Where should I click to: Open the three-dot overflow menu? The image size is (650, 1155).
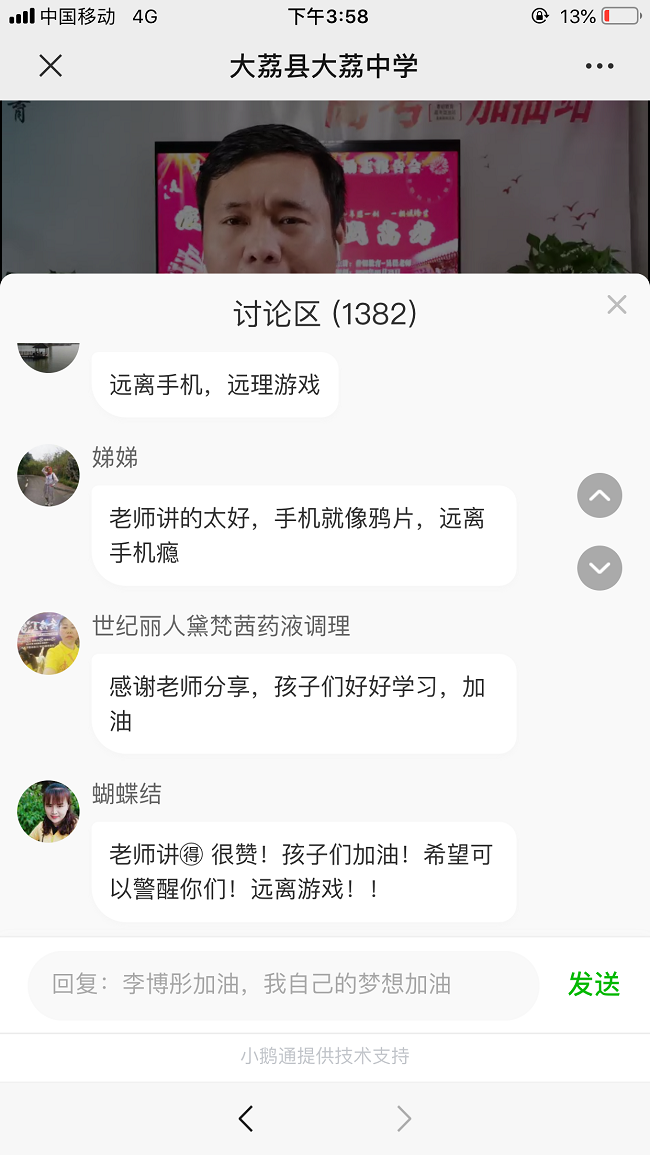[x=599, y=66]
